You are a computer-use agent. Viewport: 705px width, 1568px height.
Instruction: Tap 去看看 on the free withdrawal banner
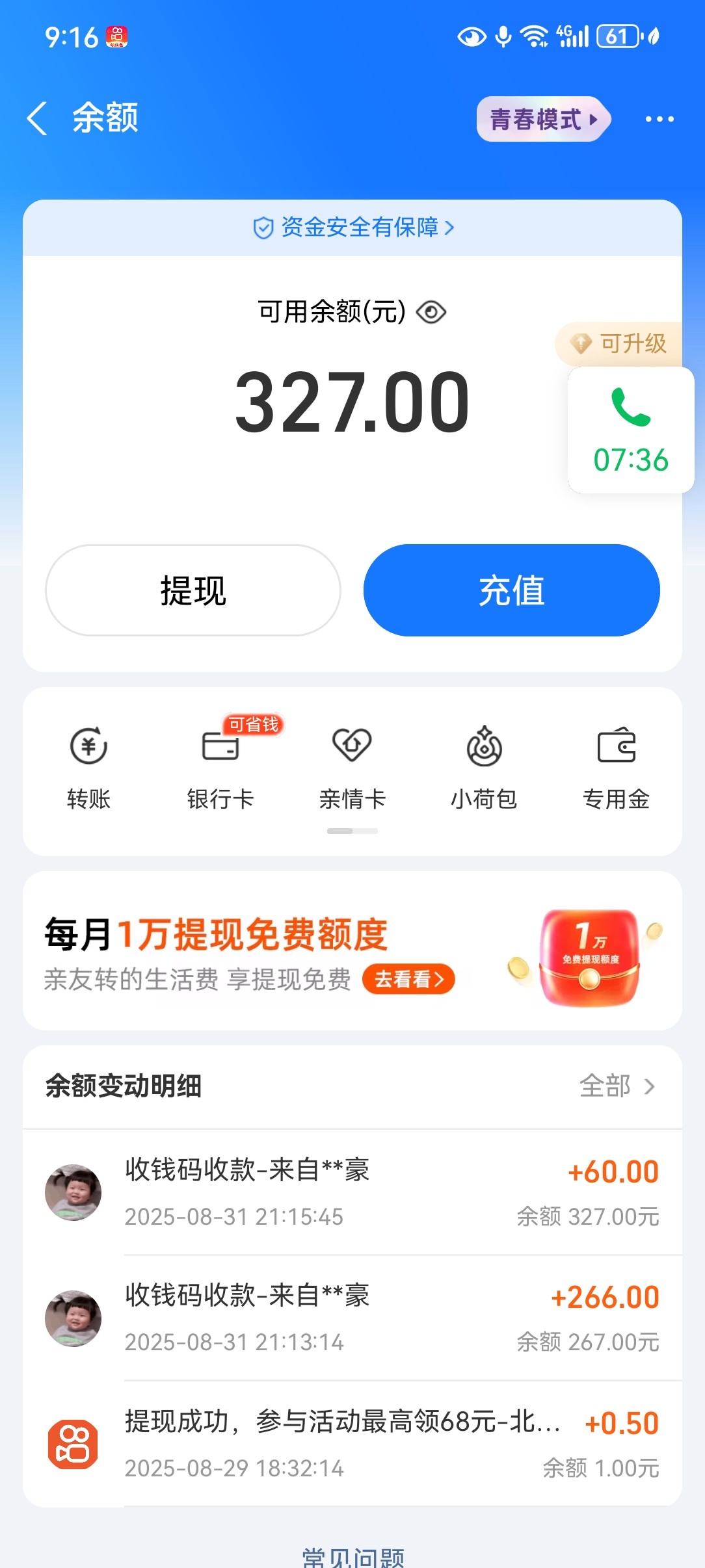click(x=408, y=979)
